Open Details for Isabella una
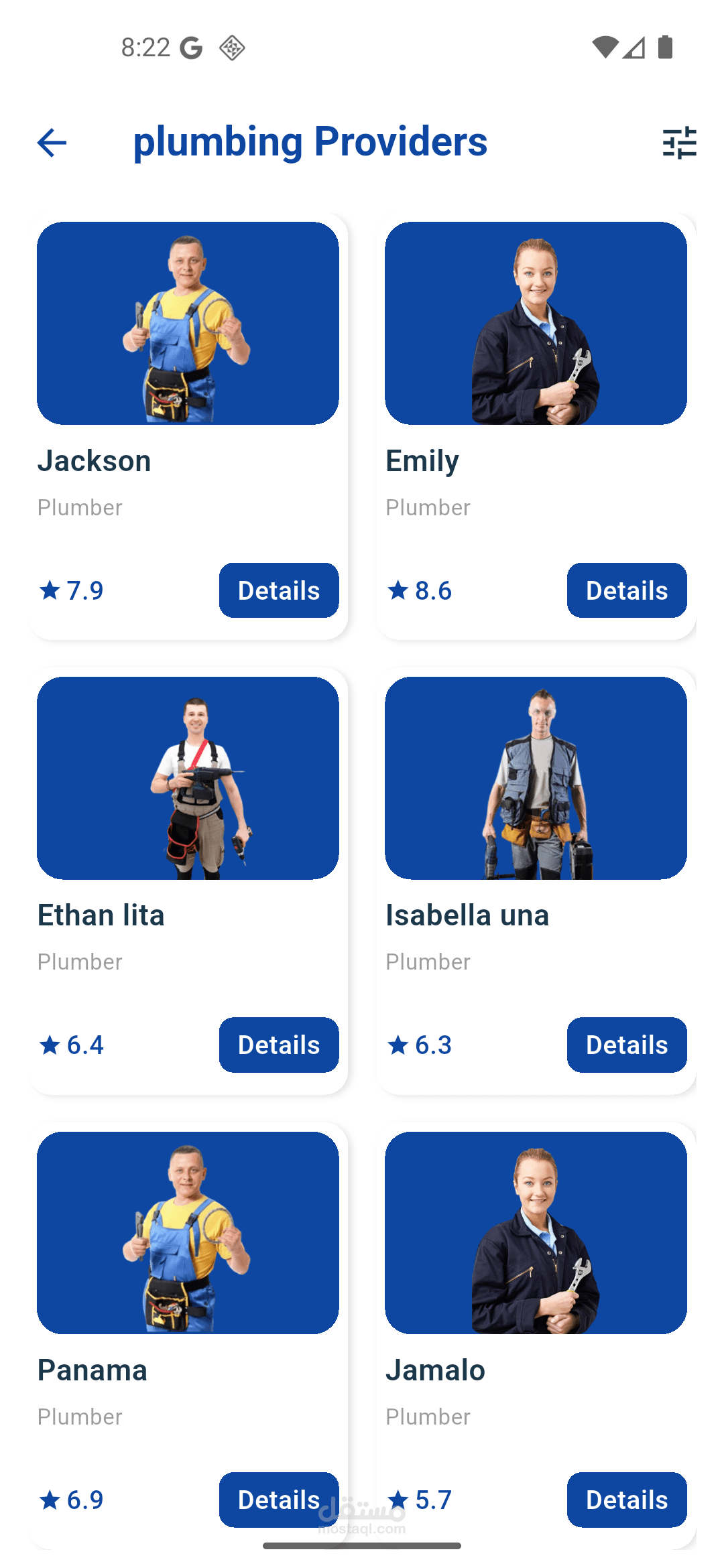 pos(627,1045)
